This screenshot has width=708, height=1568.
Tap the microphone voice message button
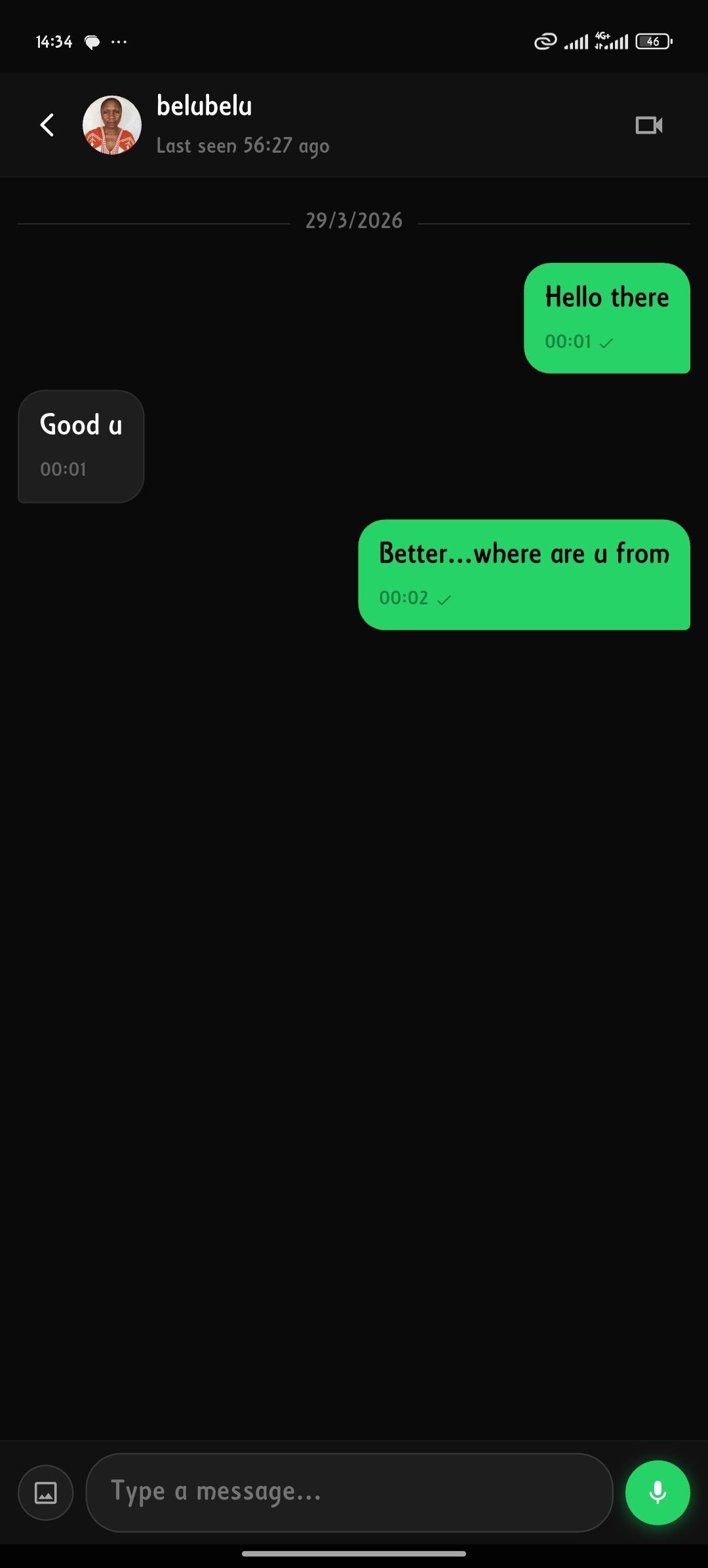(657, 1493)
